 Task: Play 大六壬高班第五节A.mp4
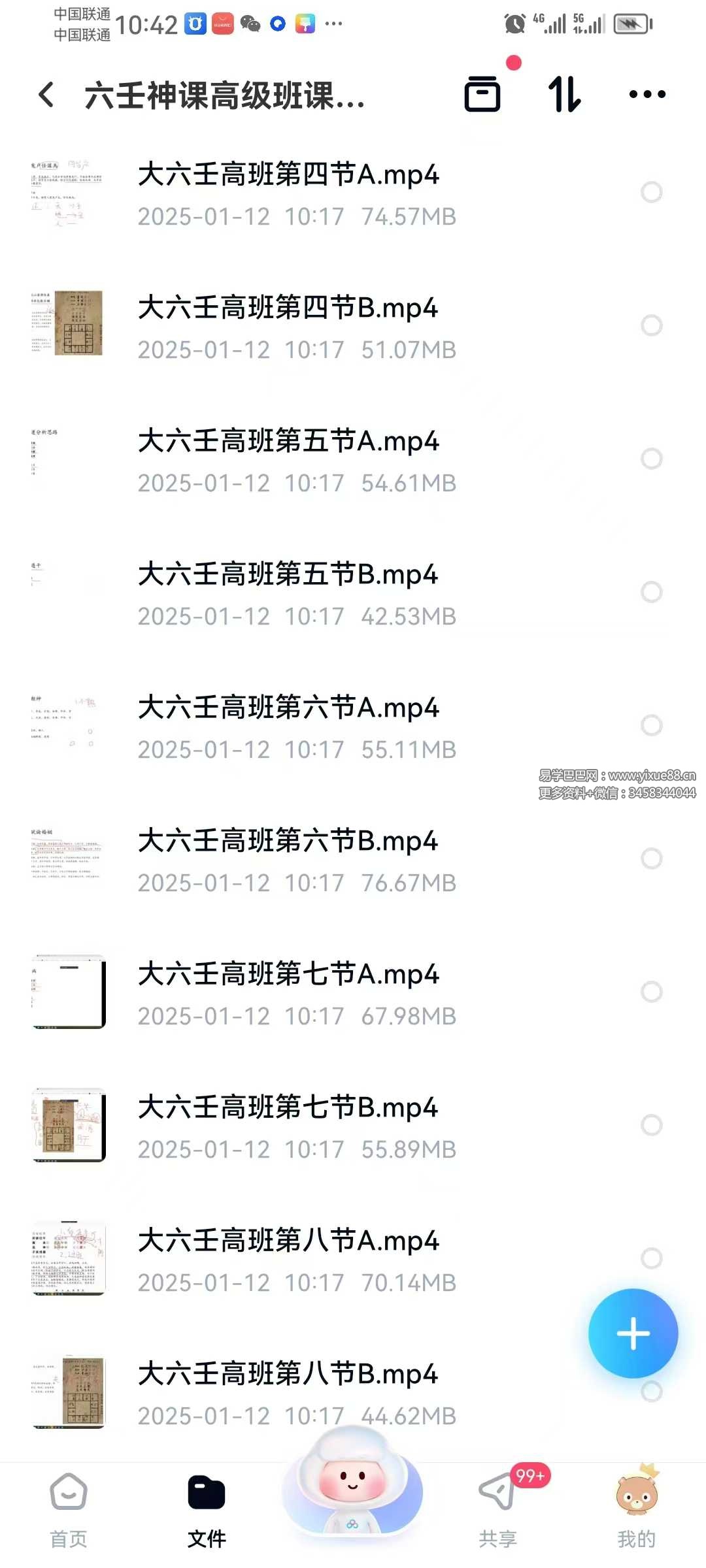click(288, 442)
